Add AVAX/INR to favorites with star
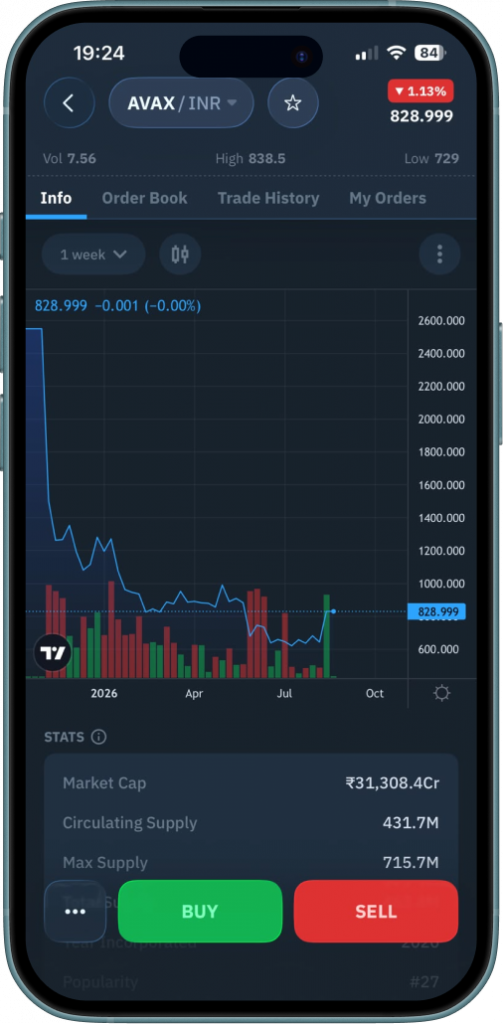 [293, 103]
